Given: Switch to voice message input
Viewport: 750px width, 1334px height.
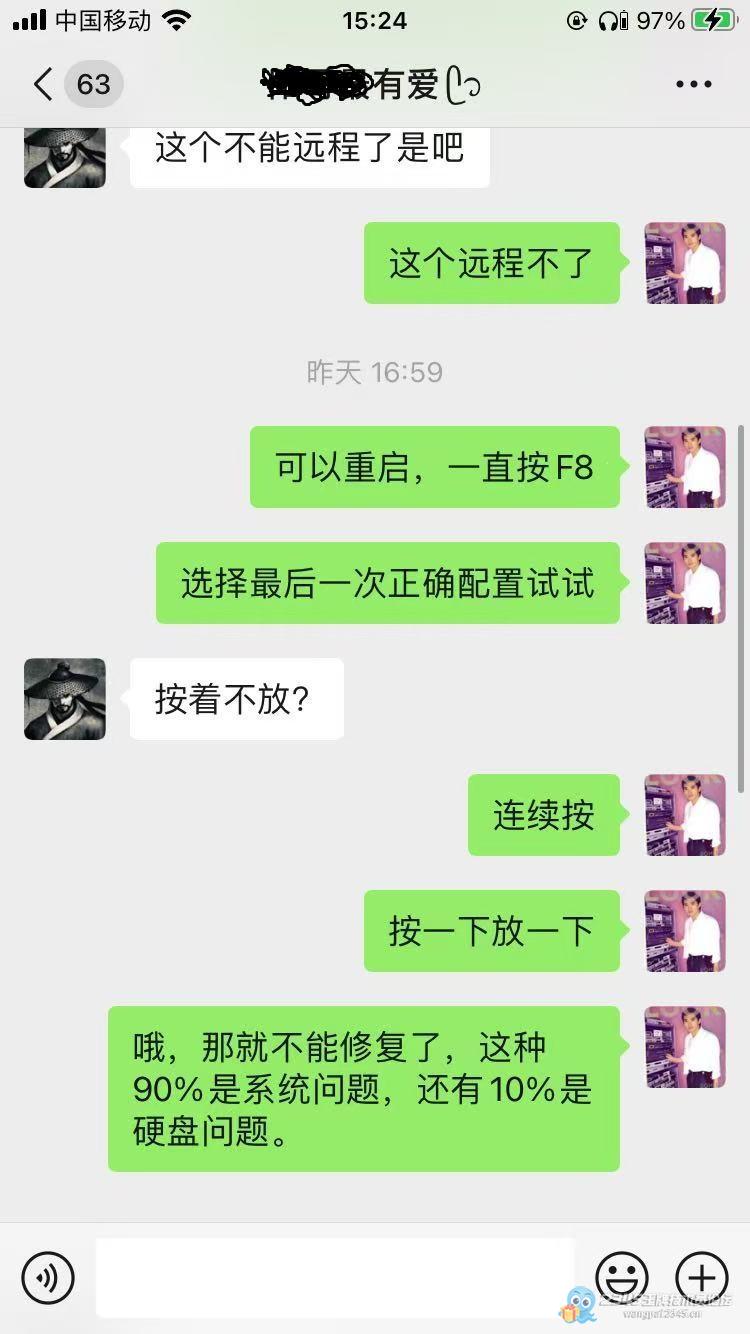Looking at the screenshot, I should (48, 1277).
